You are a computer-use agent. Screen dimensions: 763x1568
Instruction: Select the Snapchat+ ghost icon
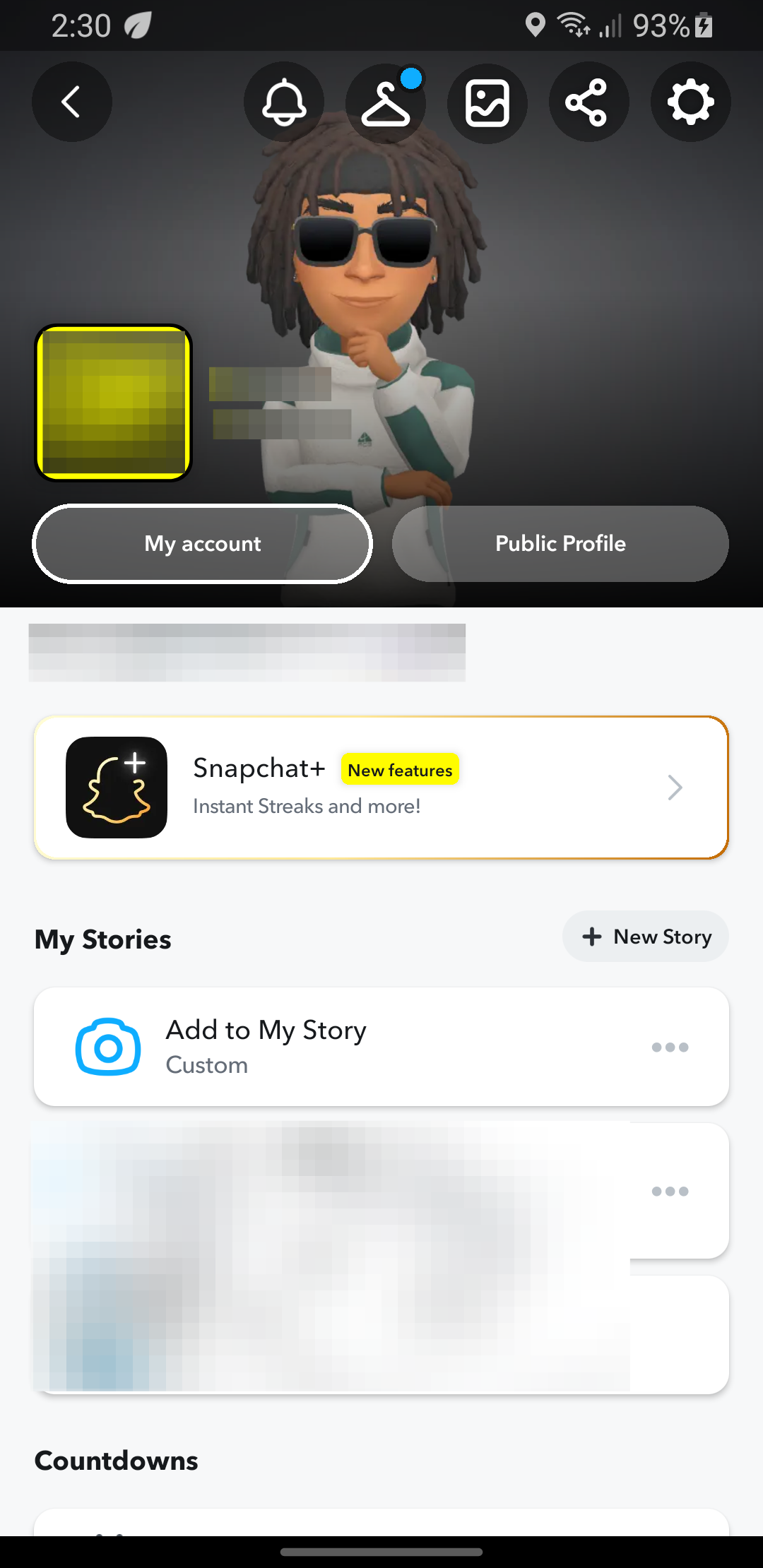(116, 787)
